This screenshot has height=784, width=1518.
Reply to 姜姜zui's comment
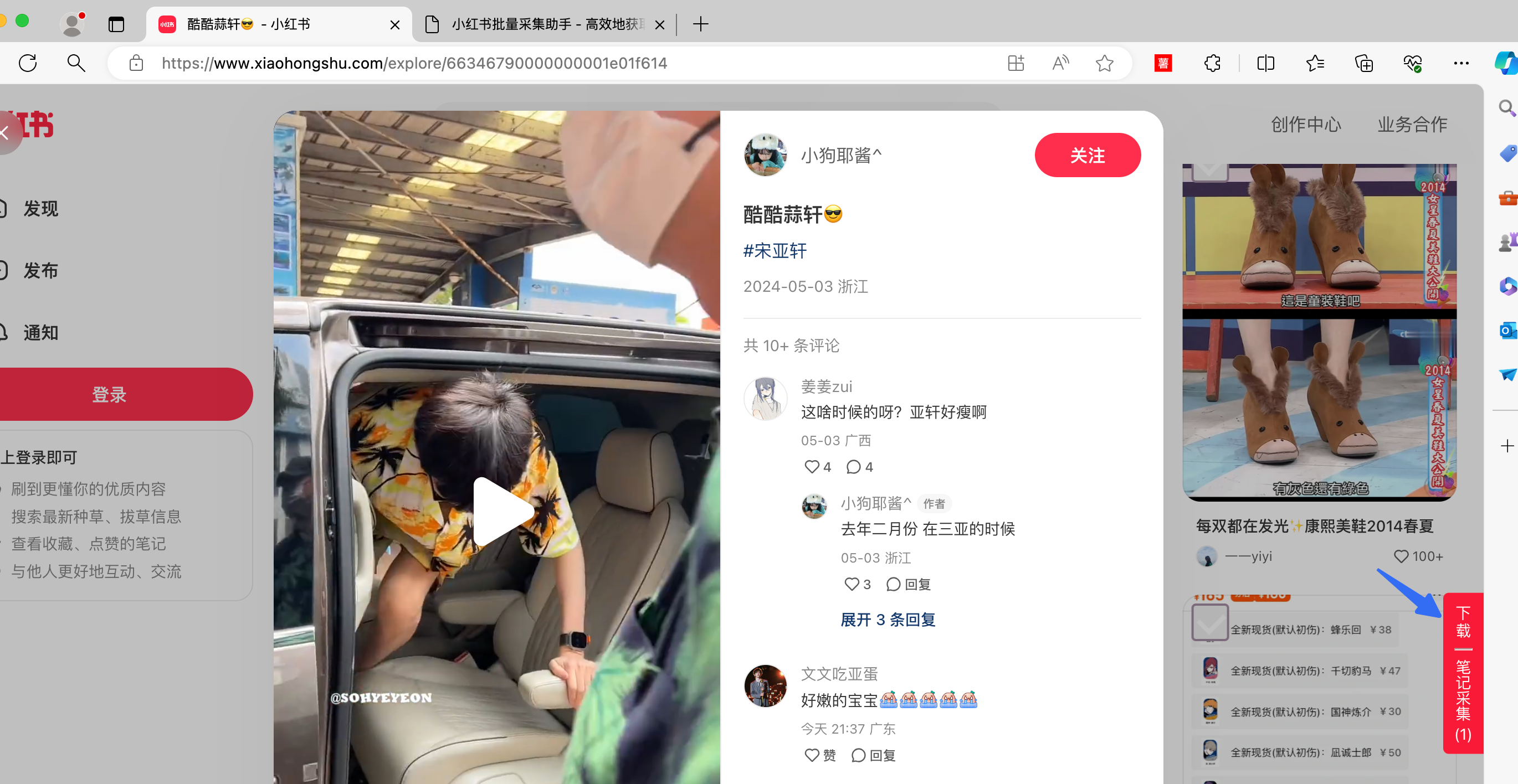pos(859,467)
